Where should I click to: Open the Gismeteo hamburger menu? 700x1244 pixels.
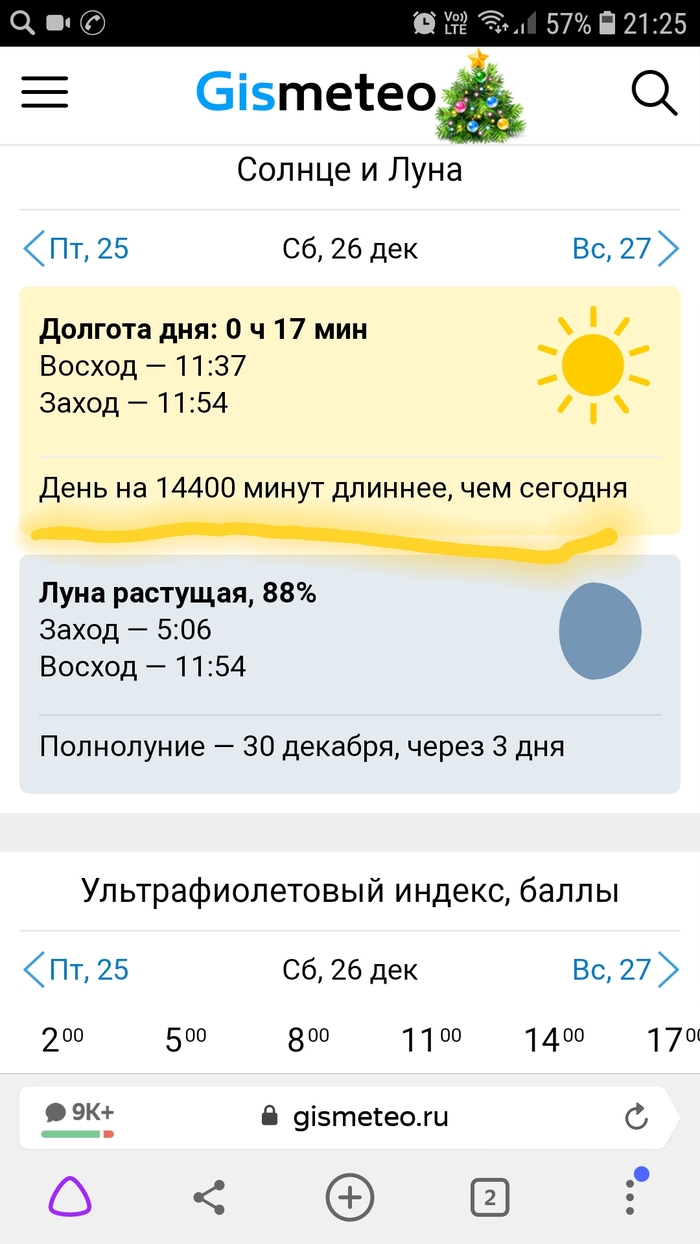pyautogui.click(x=45, y=92)
